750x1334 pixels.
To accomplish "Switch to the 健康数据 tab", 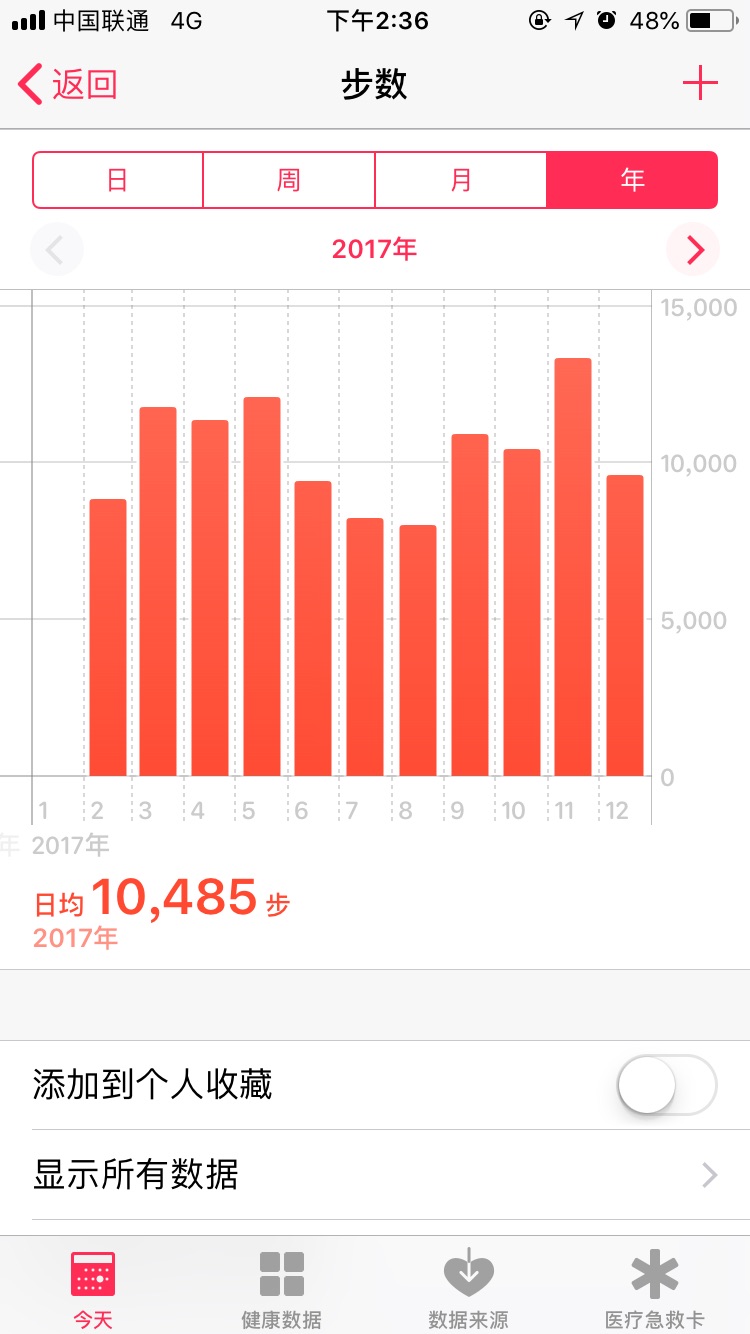I will (281, 1290).
